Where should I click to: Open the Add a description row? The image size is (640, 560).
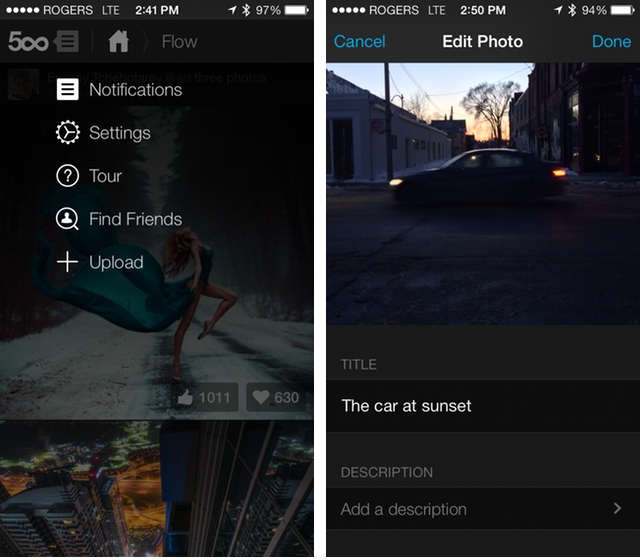pos(483,509)
